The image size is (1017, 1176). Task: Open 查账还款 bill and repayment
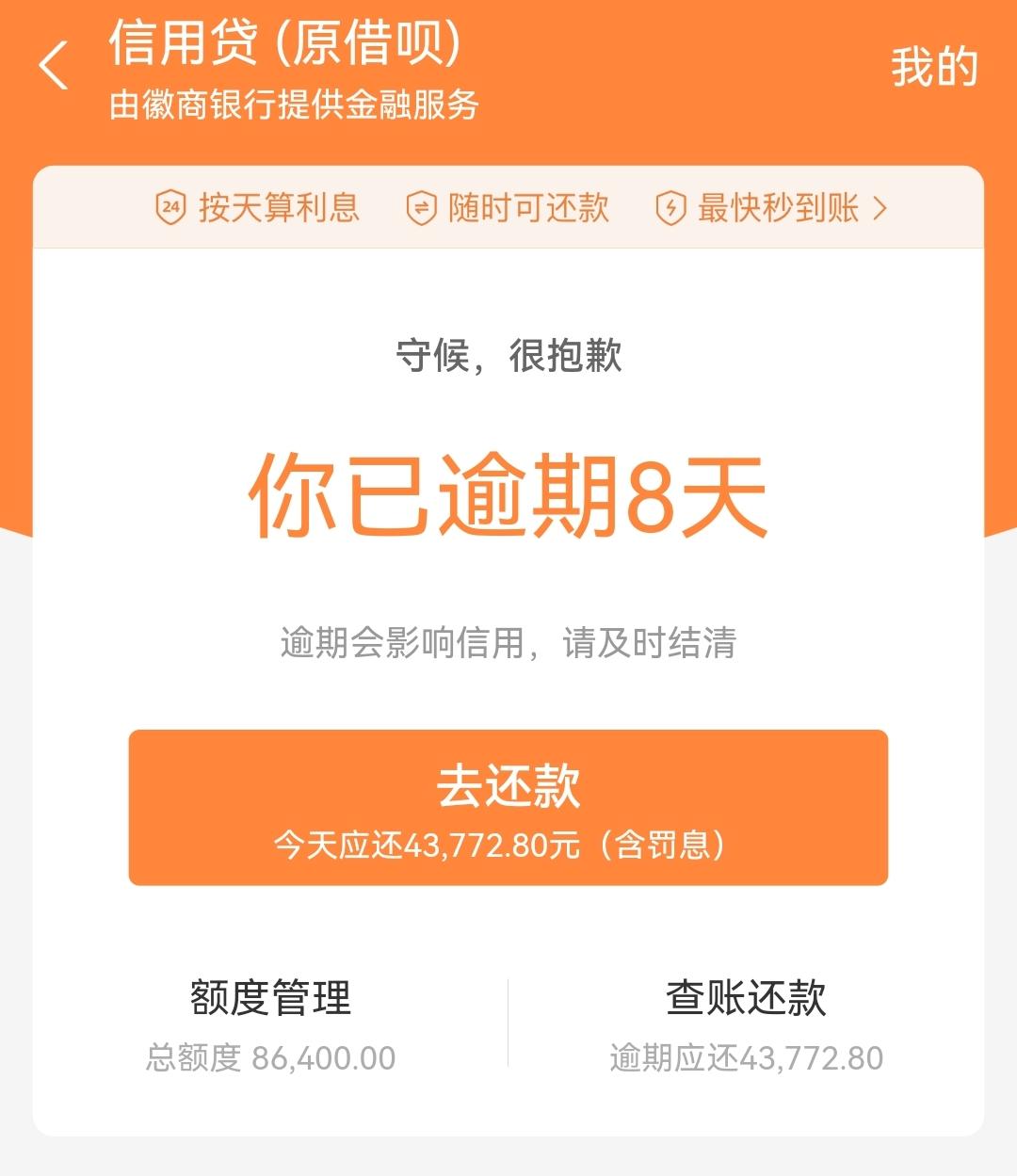click(x=746, y=1023)
